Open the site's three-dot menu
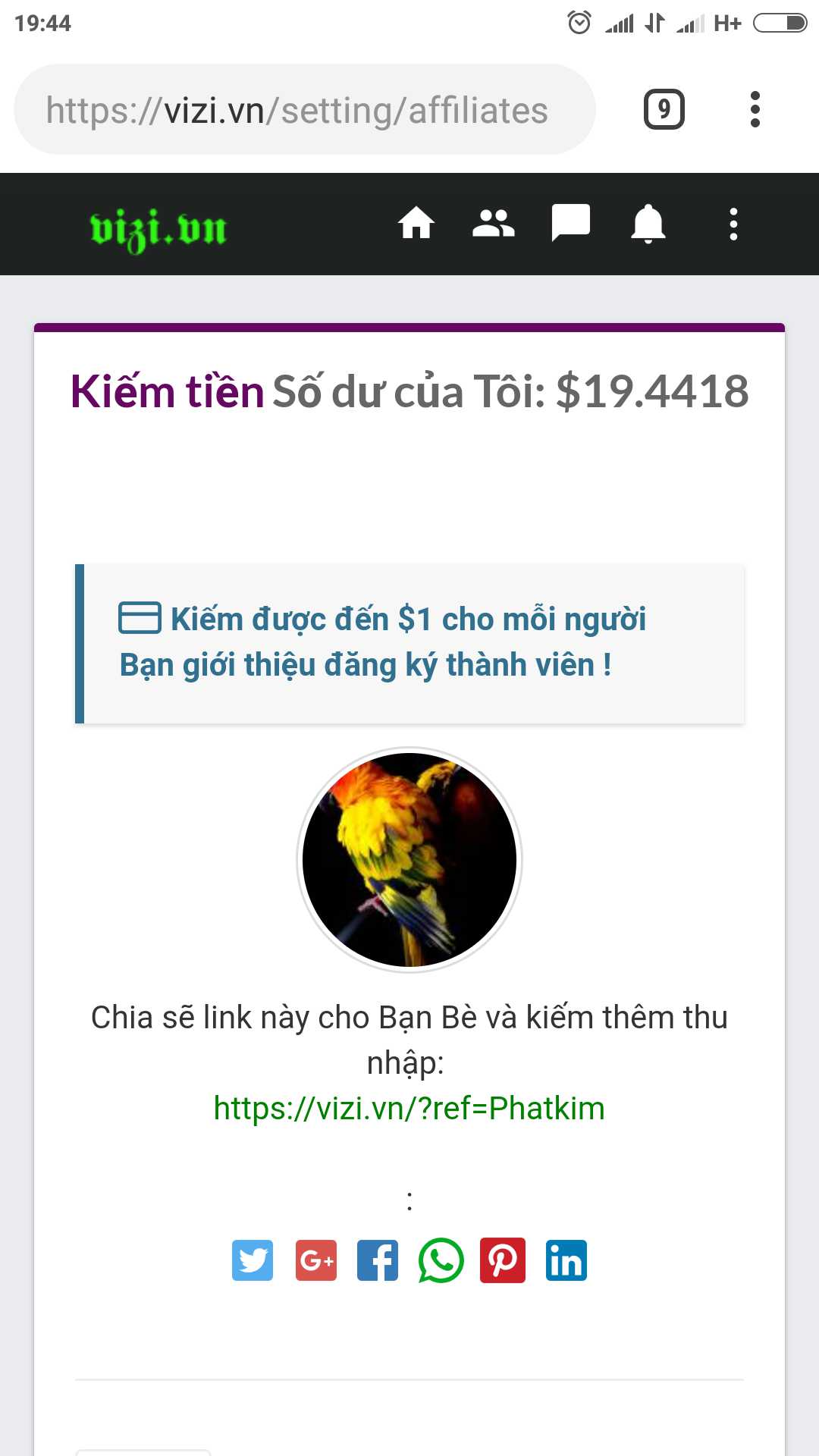The image size is (819, 1456). (733, 224)
